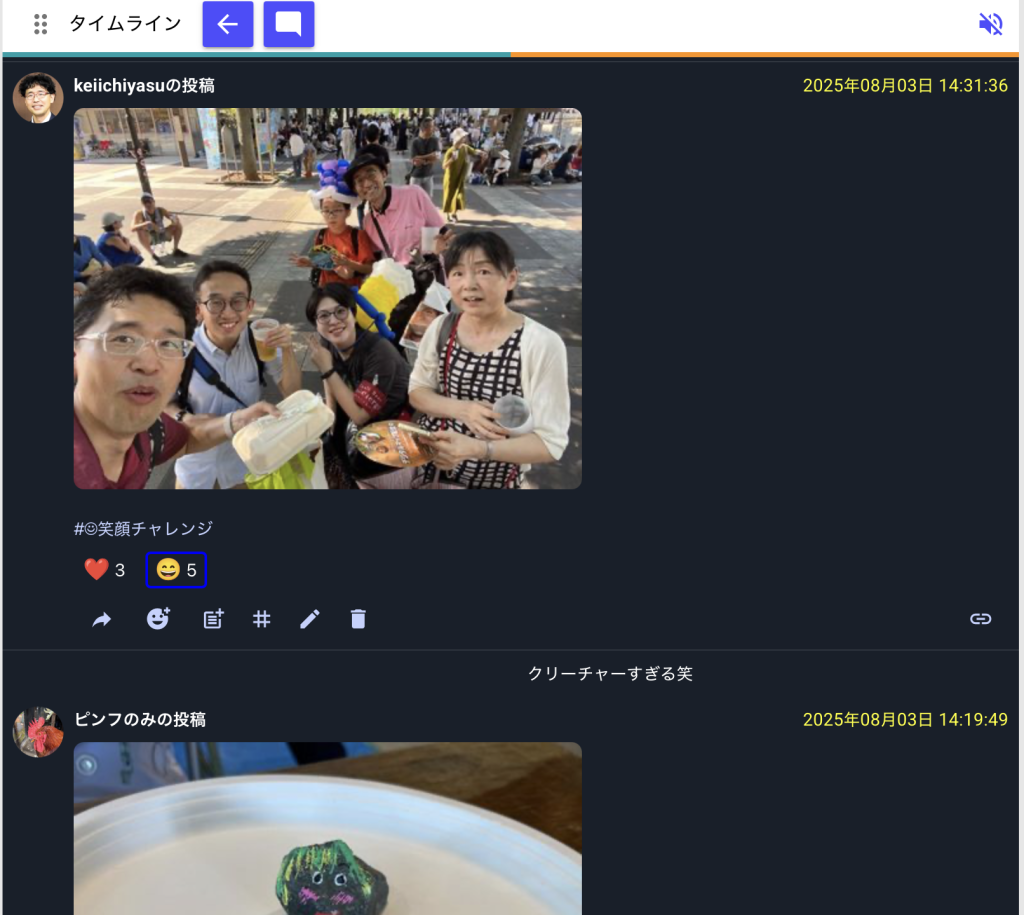Open the chat bubble button
This screenshot has width=1024, height=915.
click(289, 24)
